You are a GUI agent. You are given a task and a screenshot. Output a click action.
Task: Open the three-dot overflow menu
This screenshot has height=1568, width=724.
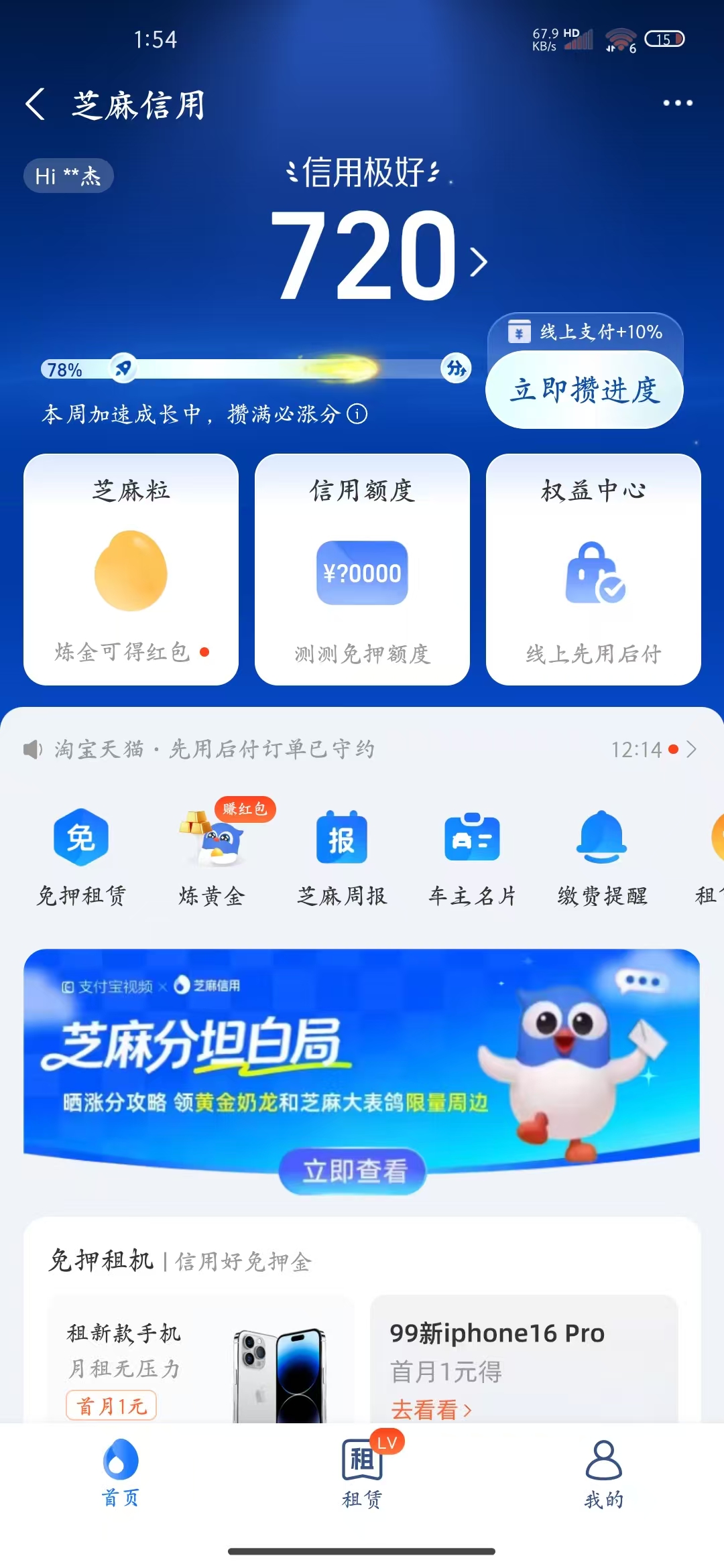point(677,103)
